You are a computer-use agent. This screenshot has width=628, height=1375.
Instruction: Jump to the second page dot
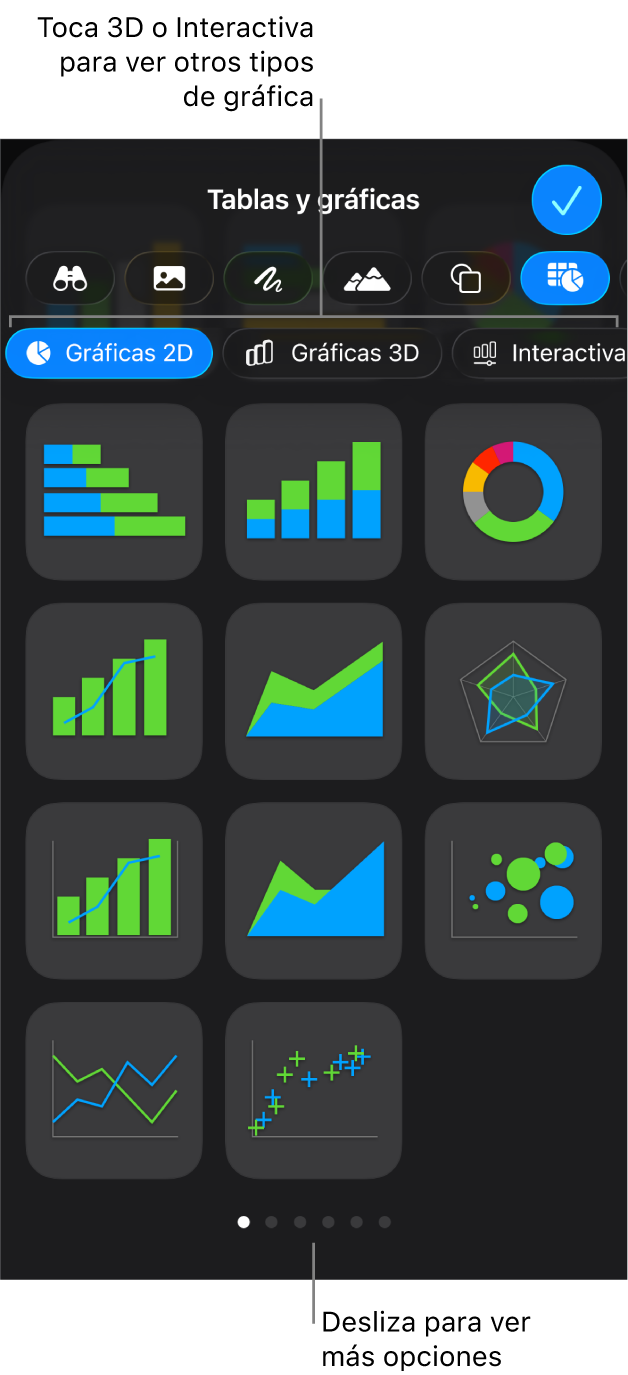(x=271, y=1222)
